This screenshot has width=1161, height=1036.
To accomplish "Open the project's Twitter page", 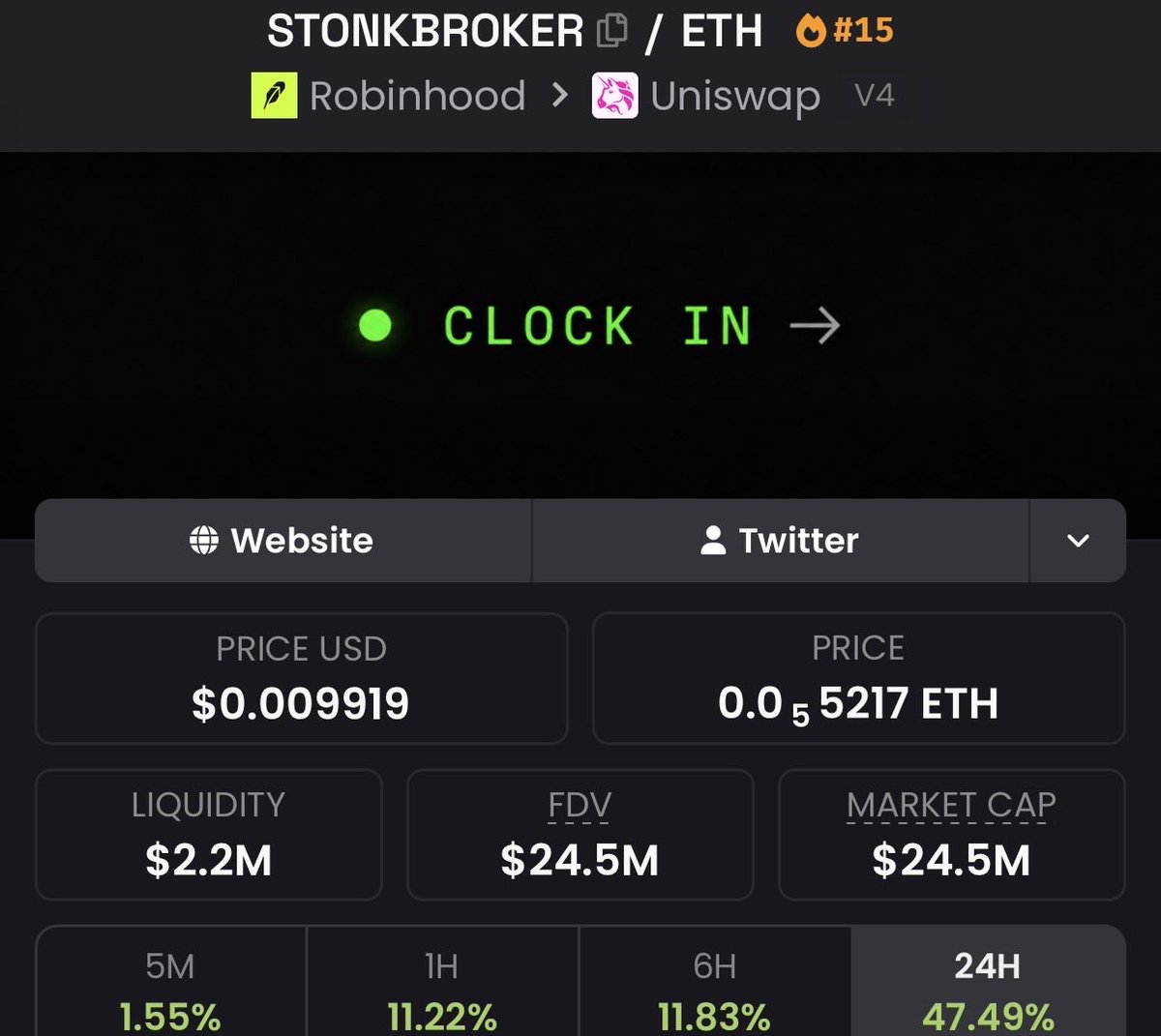I will pos(780,541).
